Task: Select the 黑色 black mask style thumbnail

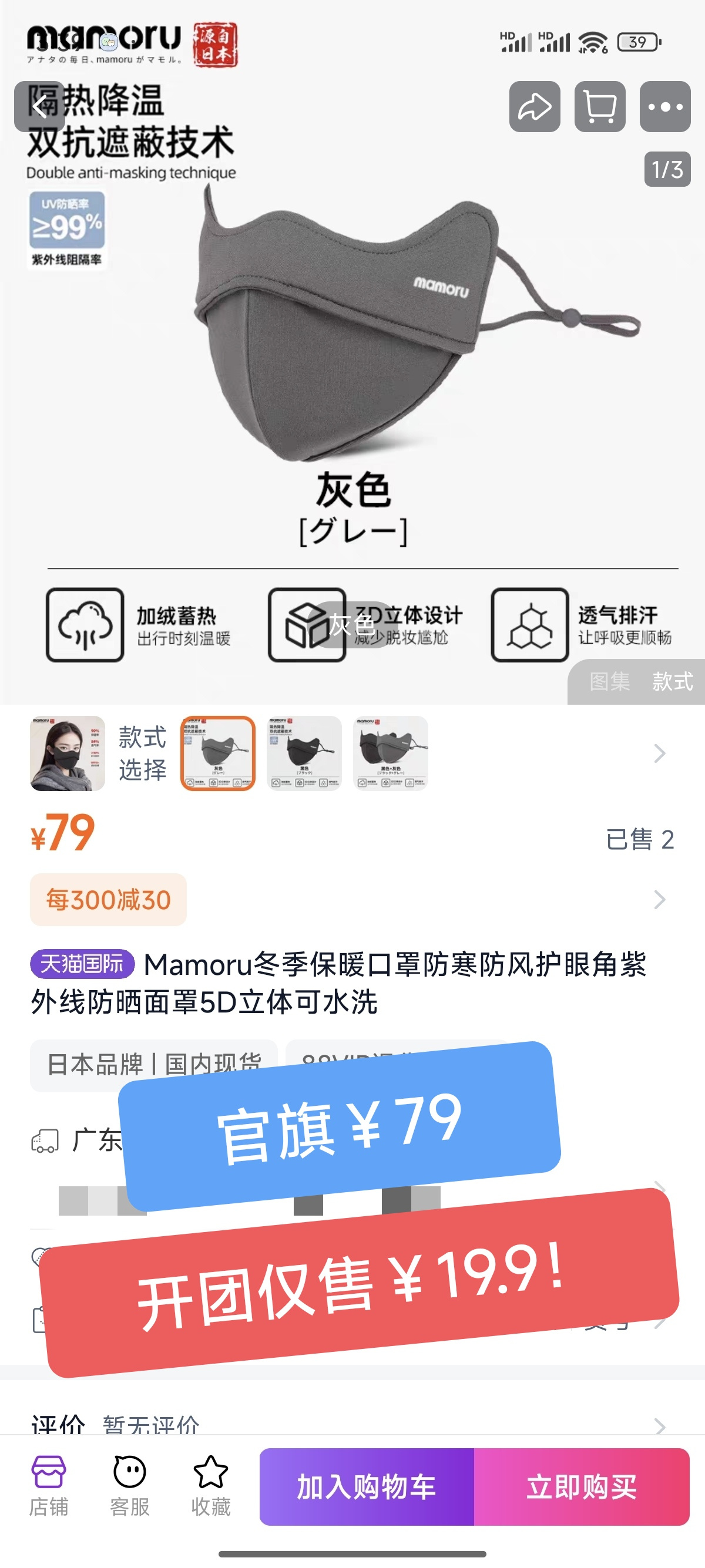Action: click(x=303, y=755)
